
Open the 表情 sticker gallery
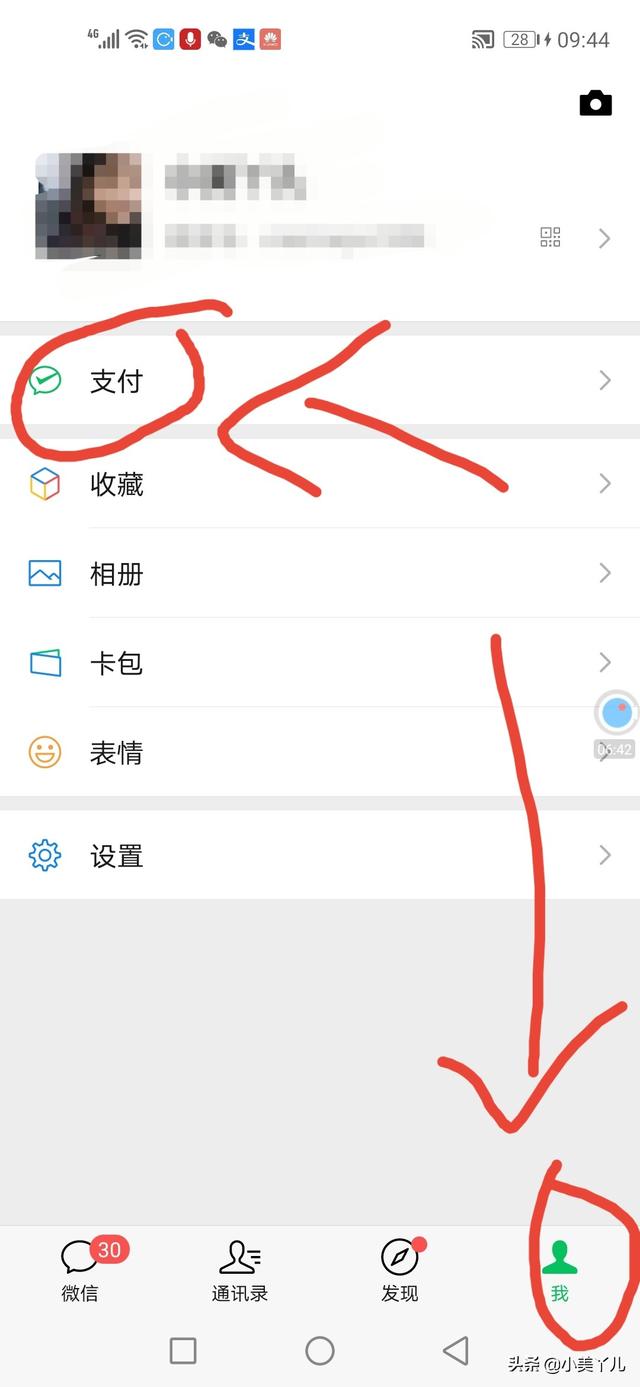tap(320, 752)
